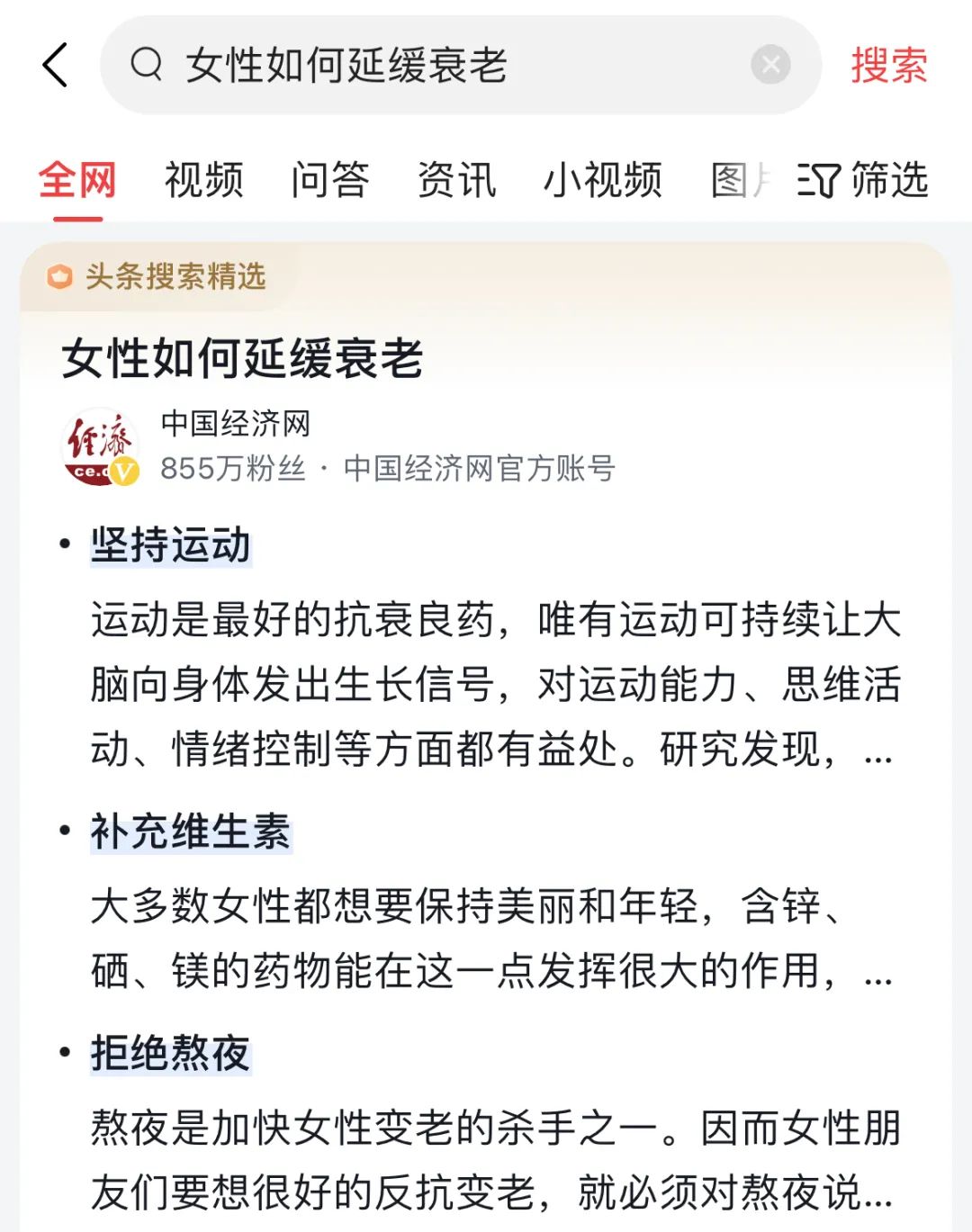Tap the search field with 女性如何延缓衰老
Image resolution: width=972 pixels, height=1232 pixels.
[432, 66]
